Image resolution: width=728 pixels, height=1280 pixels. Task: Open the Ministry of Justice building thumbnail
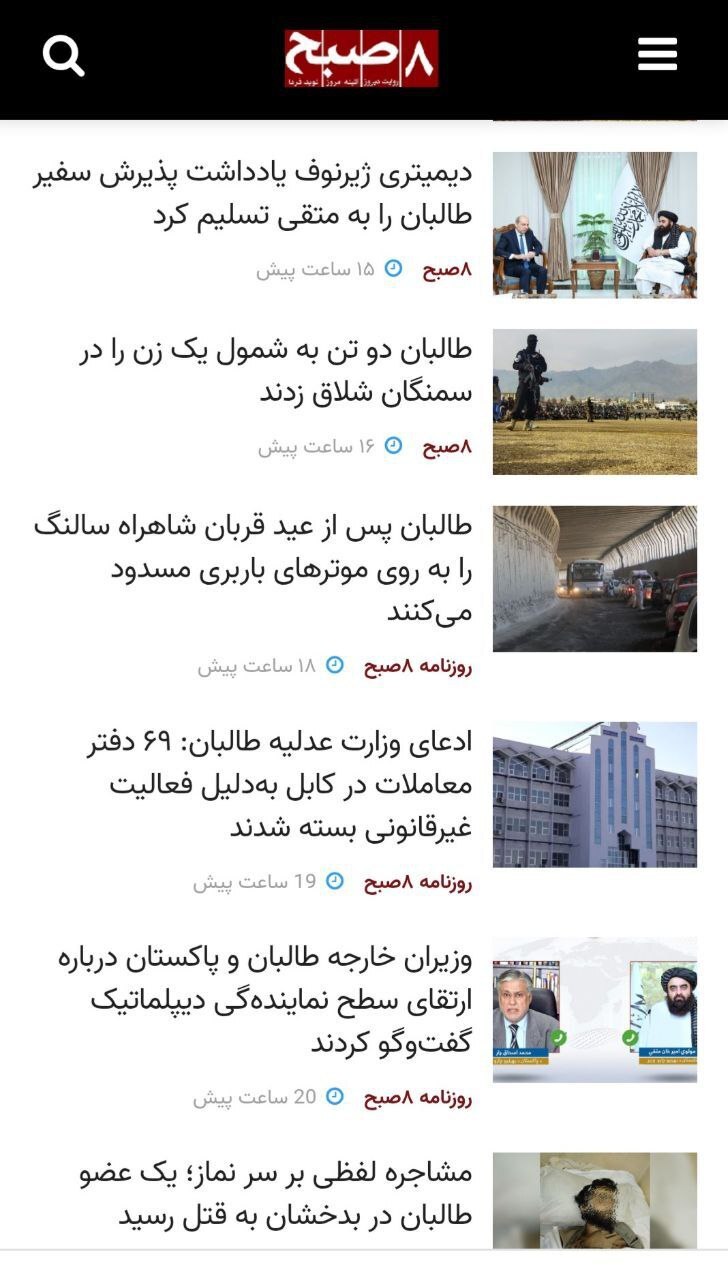(x=594, y=794)
